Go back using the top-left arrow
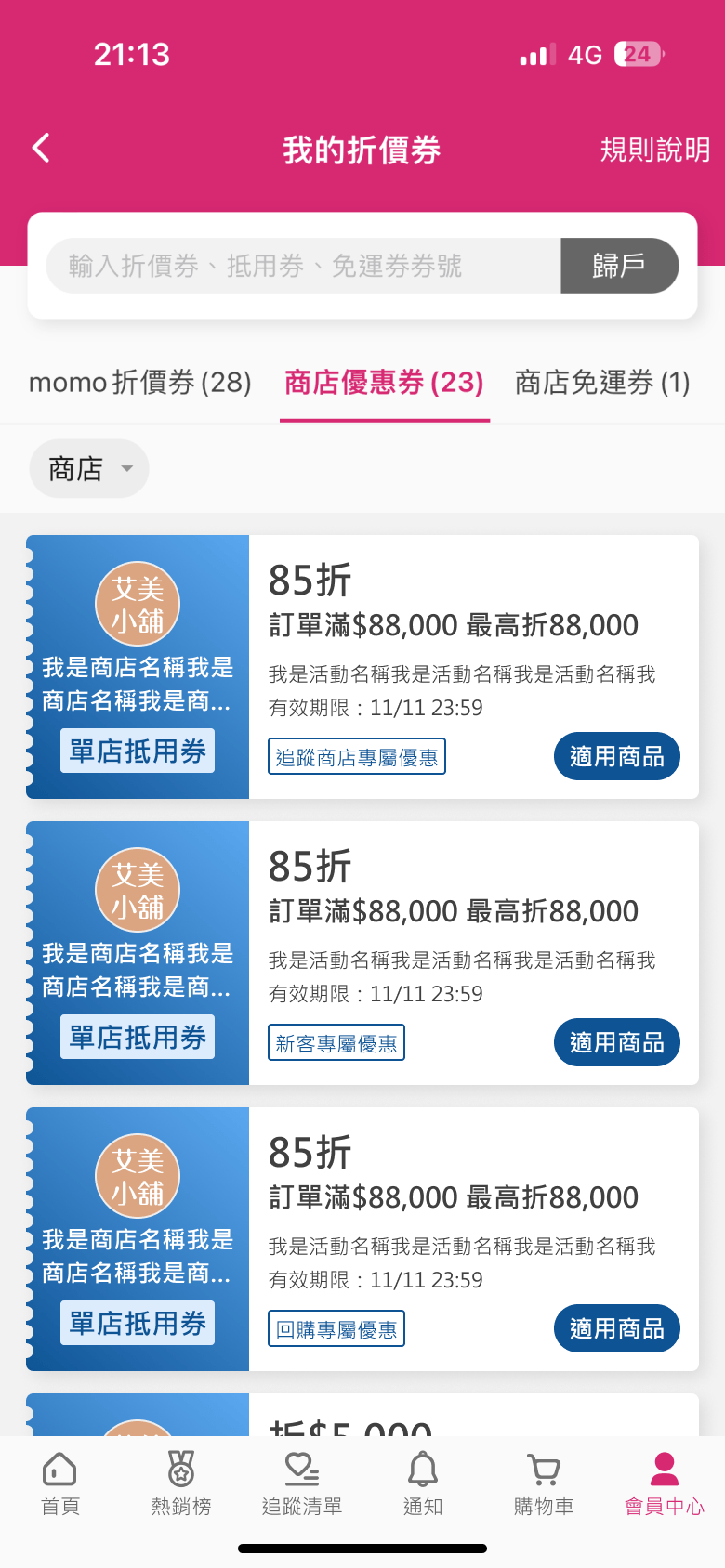The image size is (725, 1568). tap(41, 149)
